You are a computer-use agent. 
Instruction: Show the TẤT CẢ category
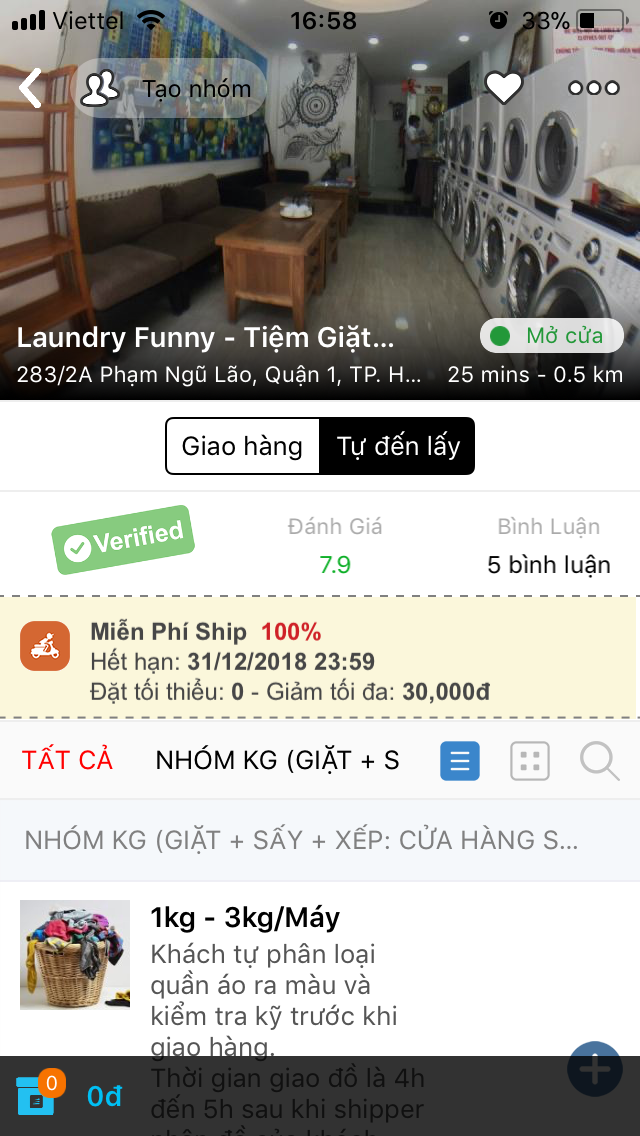tap(68, 760)
